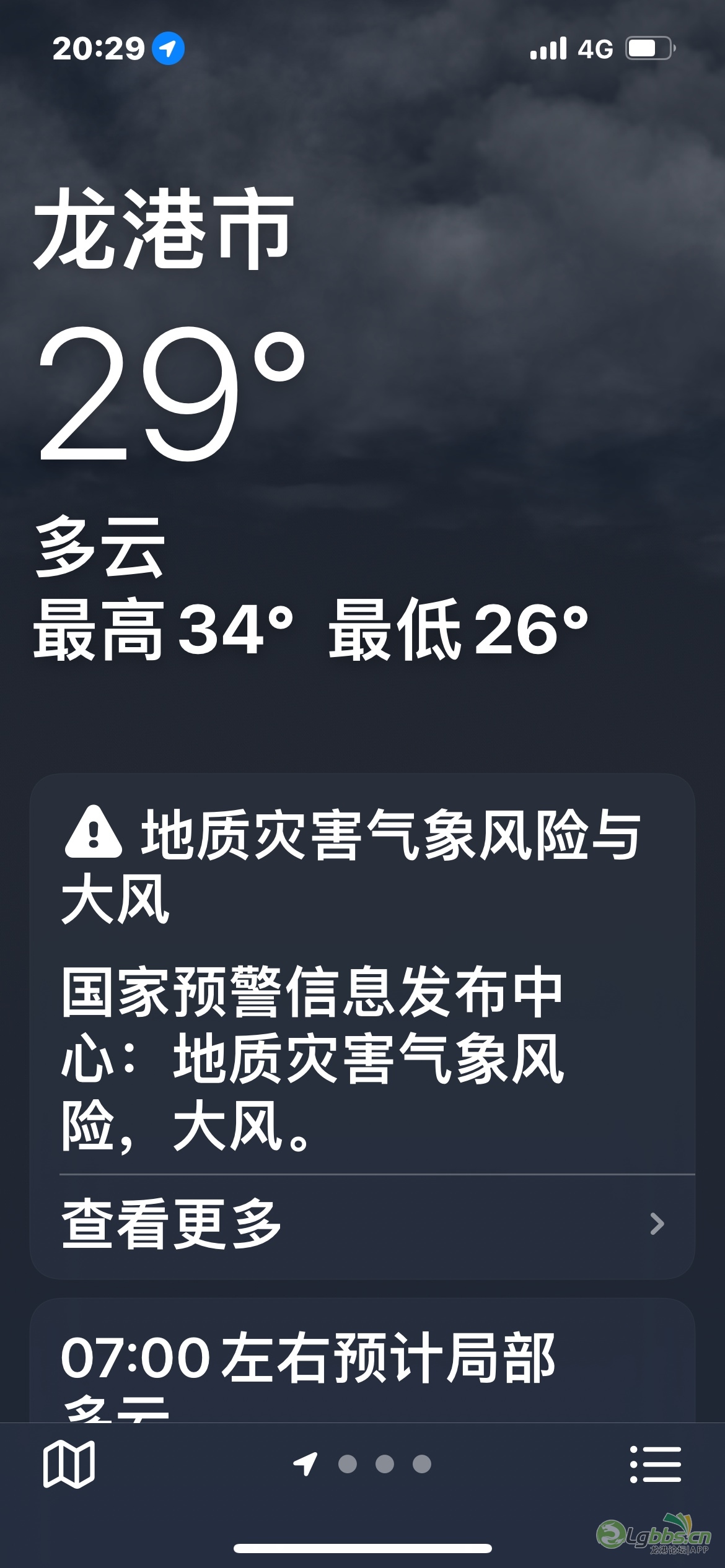Tap 查看更多 to view alert details
725x1568 pixels.
[362, 1224]
